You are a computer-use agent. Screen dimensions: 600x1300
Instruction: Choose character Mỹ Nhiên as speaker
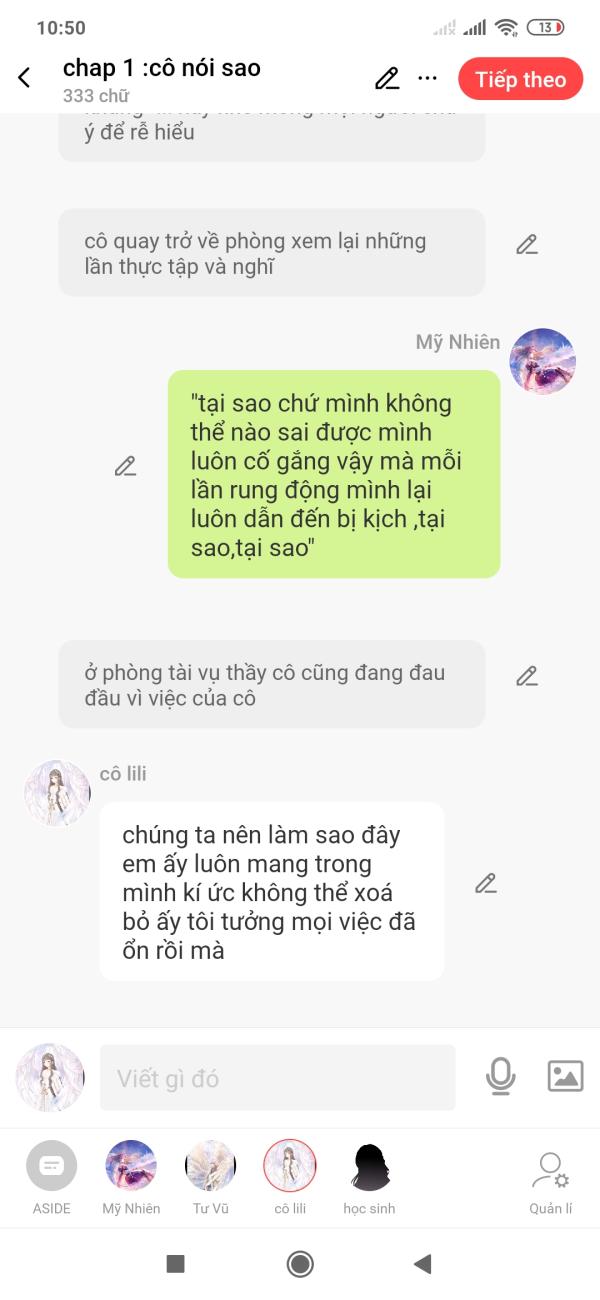click(131, 1177)
